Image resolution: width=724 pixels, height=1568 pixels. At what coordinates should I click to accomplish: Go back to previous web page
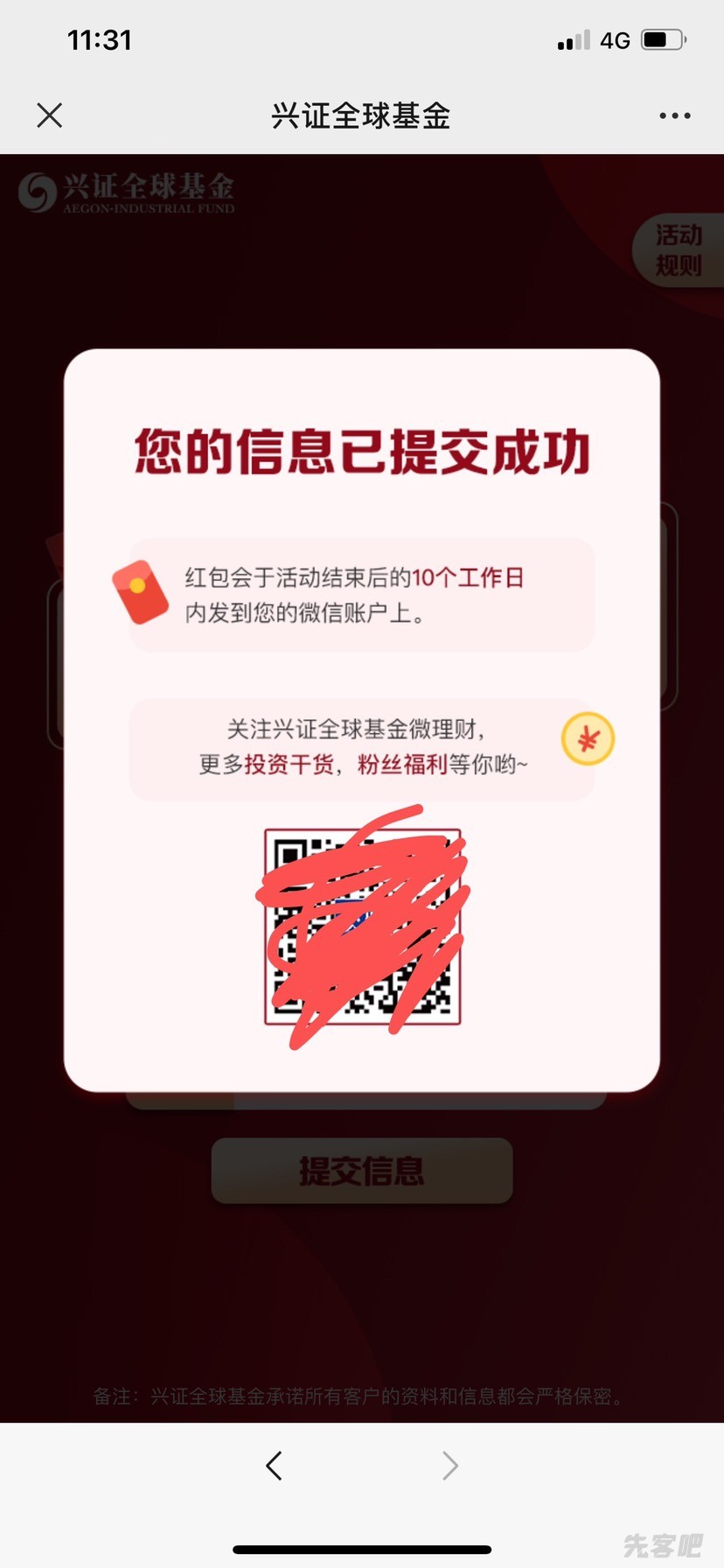tap(274, 1465)
